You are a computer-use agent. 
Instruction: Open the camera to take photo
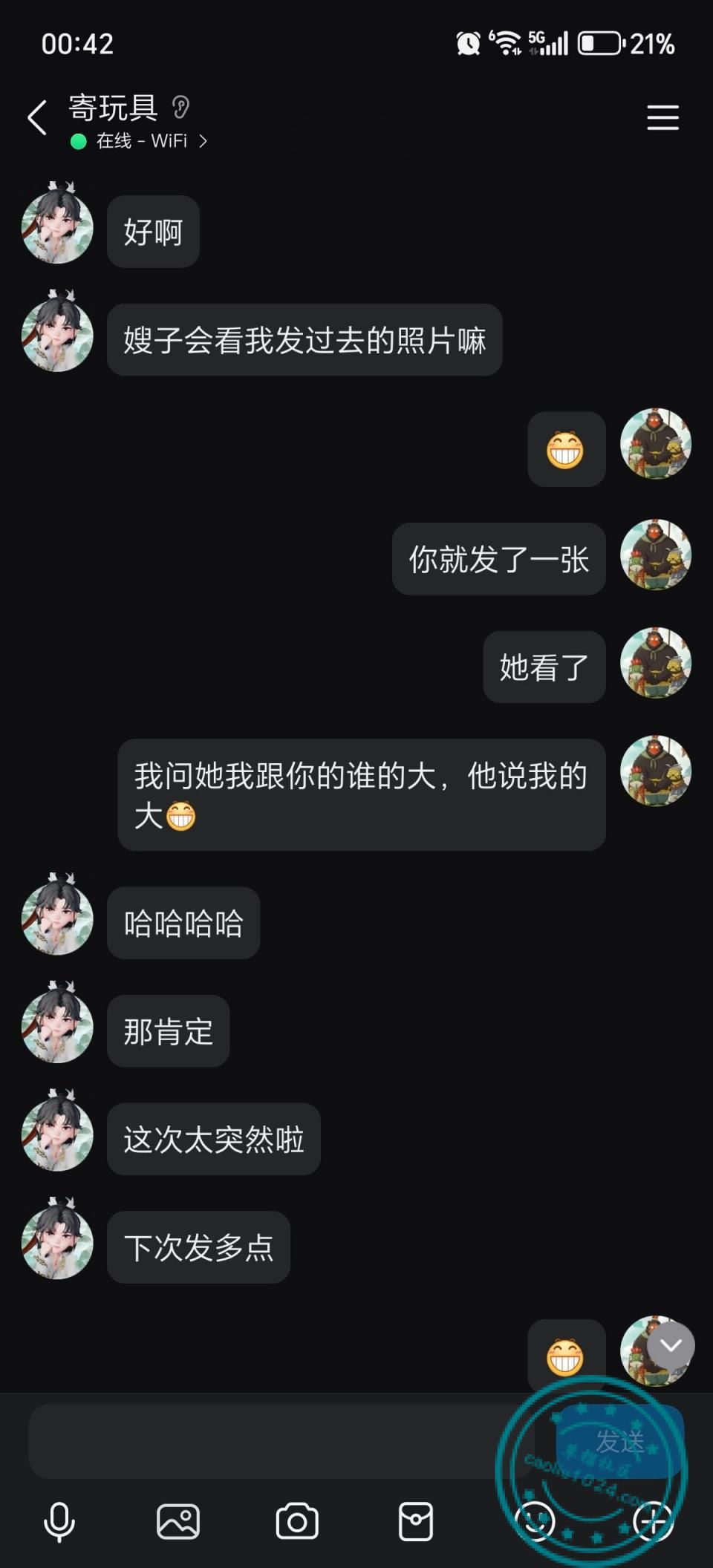(297, 1521)
